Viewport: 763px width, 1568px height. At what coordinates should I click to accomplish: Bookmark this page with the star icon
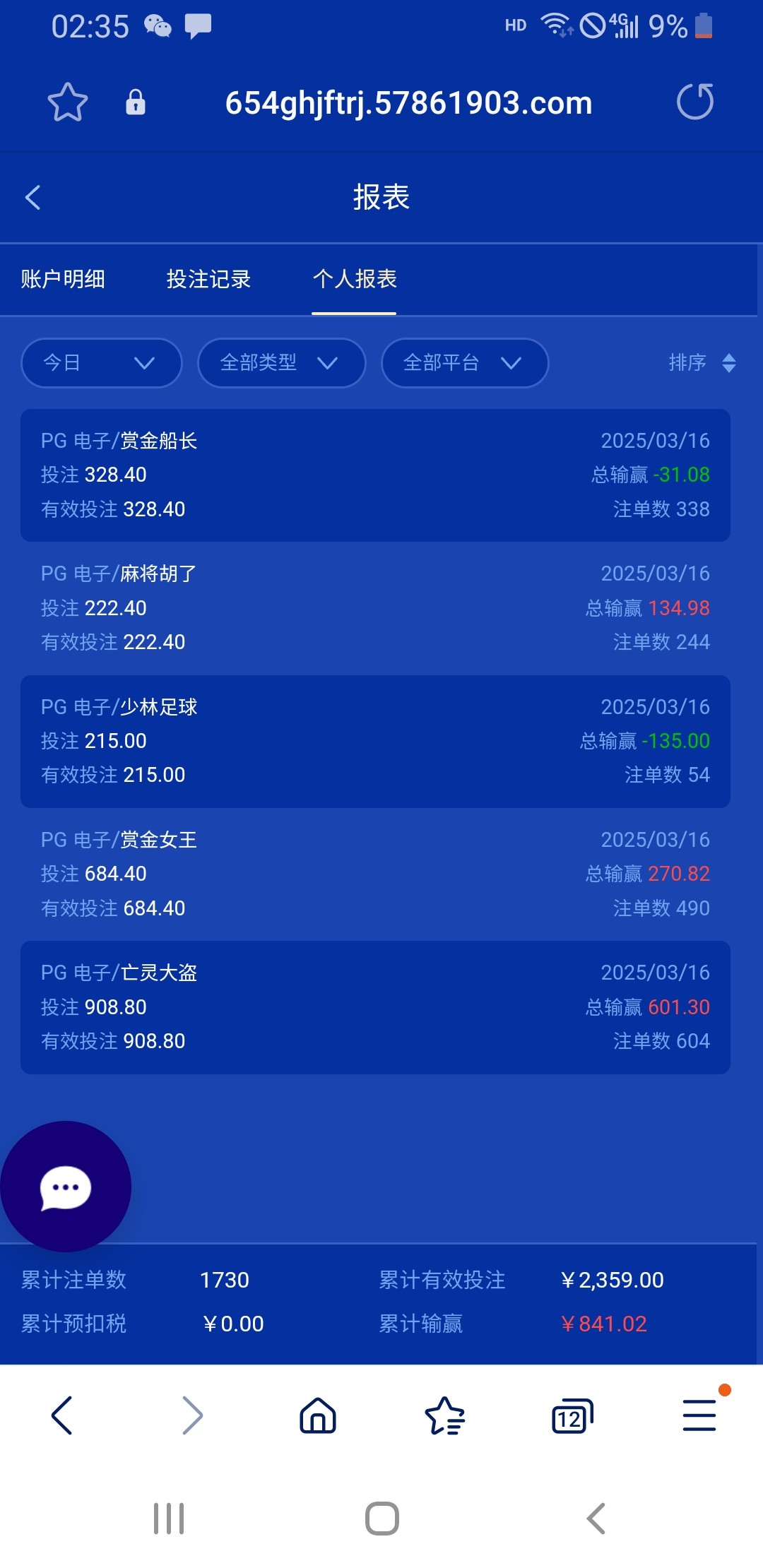tap(68, 102)
